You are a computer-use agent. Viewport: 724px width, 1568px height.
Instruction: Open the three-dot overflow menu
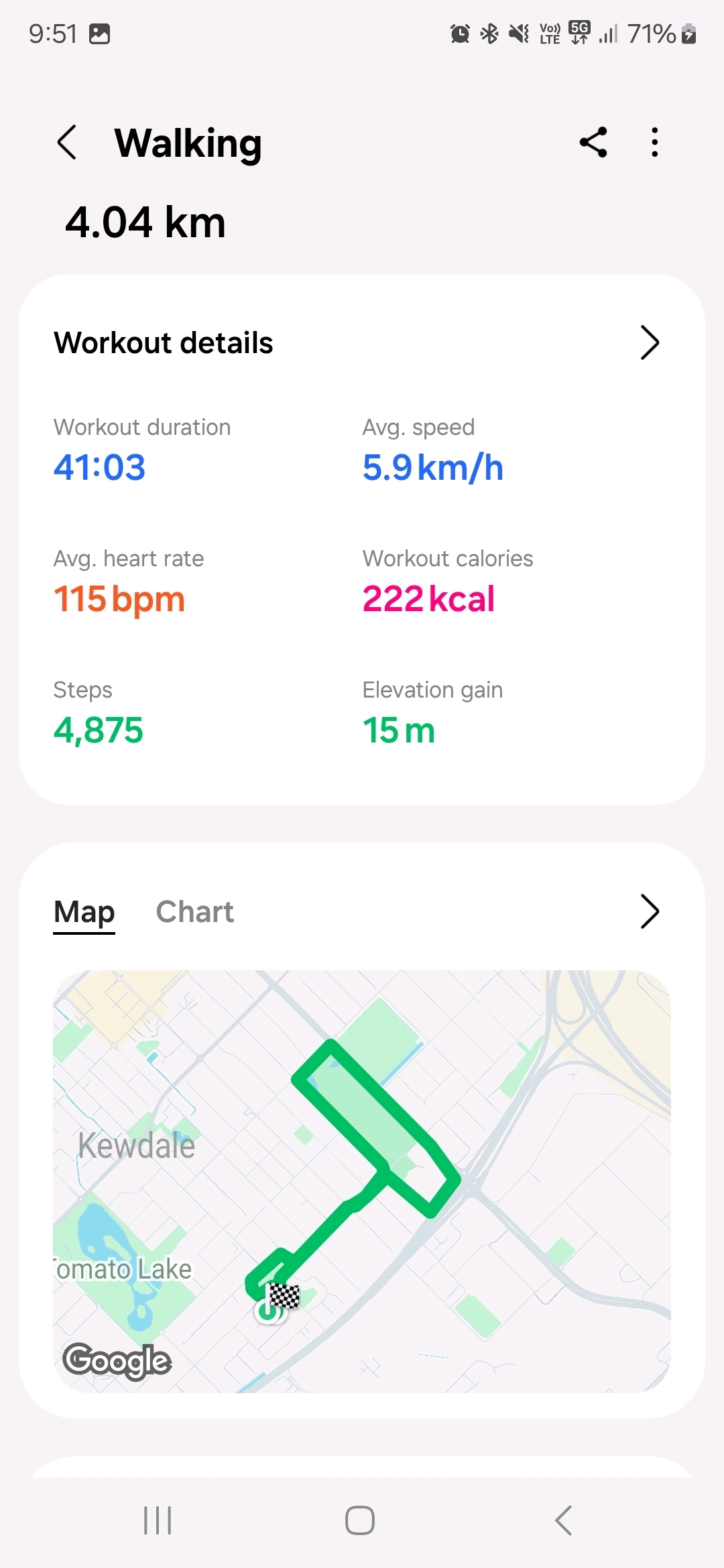(x=654, y=143)
